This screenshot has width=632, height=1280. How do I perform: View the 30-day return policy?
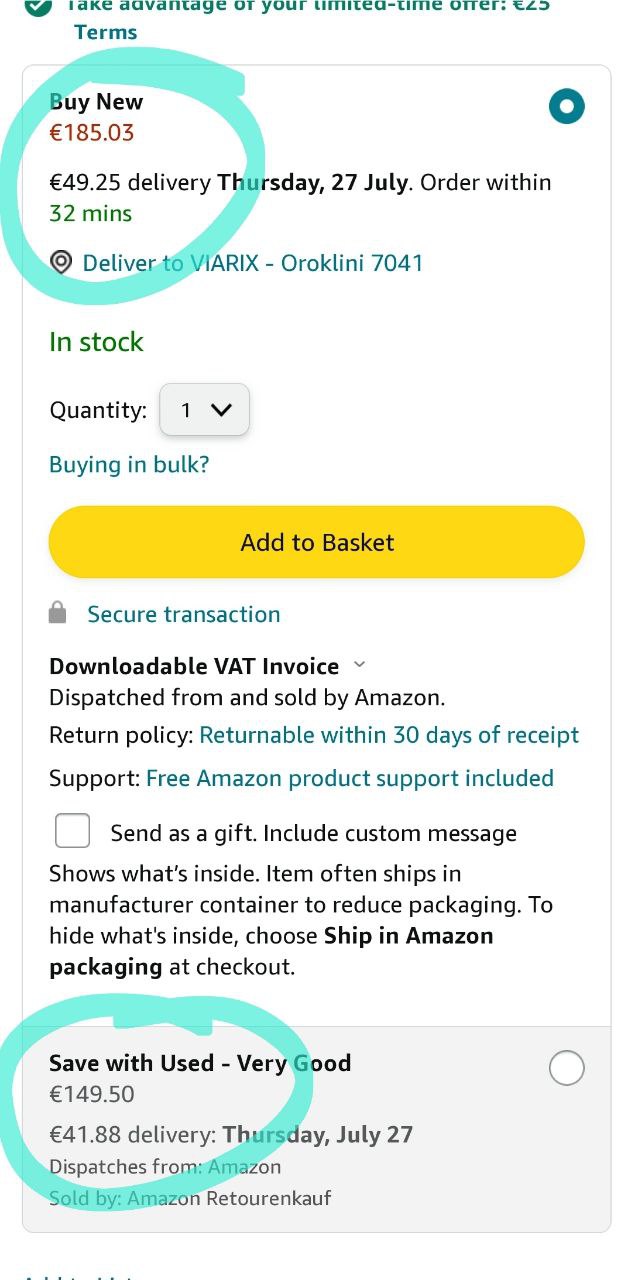pos(389,735)
